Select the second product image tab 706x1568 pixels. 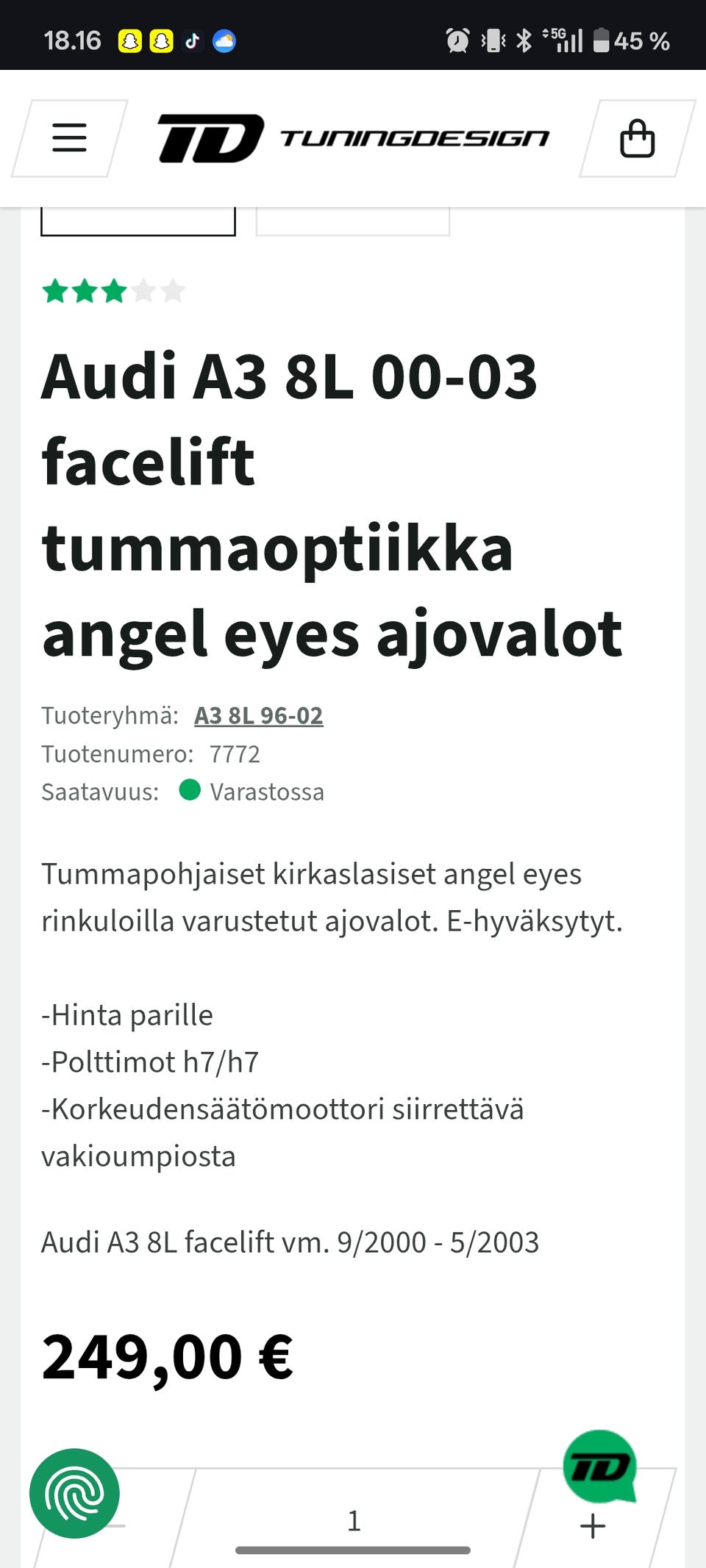point(352,217)
